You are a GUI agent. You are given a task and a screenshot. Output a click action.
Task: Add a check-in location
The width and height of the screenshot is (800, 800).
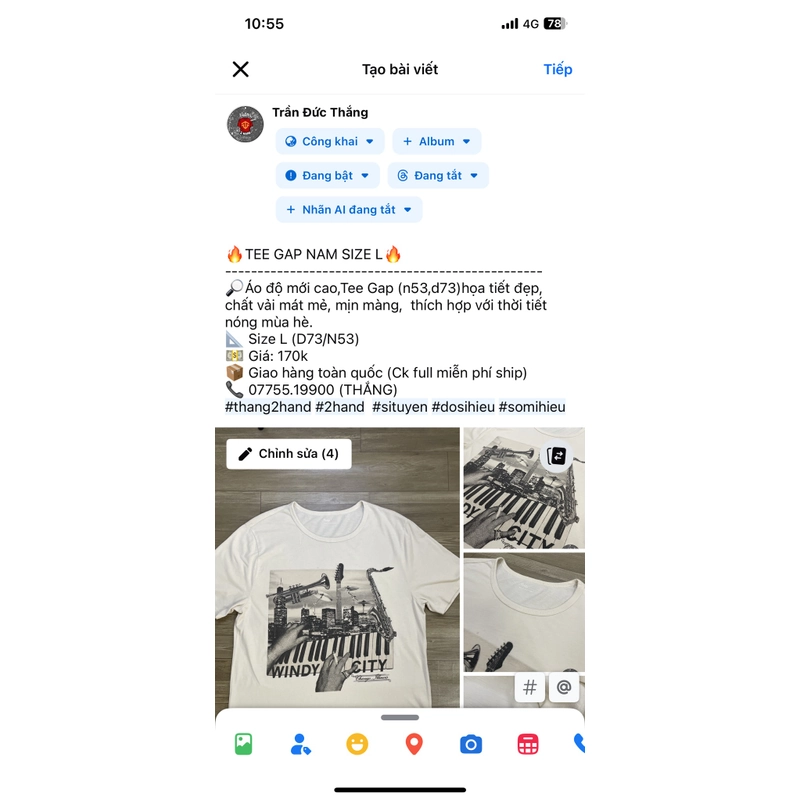point(414,744)
